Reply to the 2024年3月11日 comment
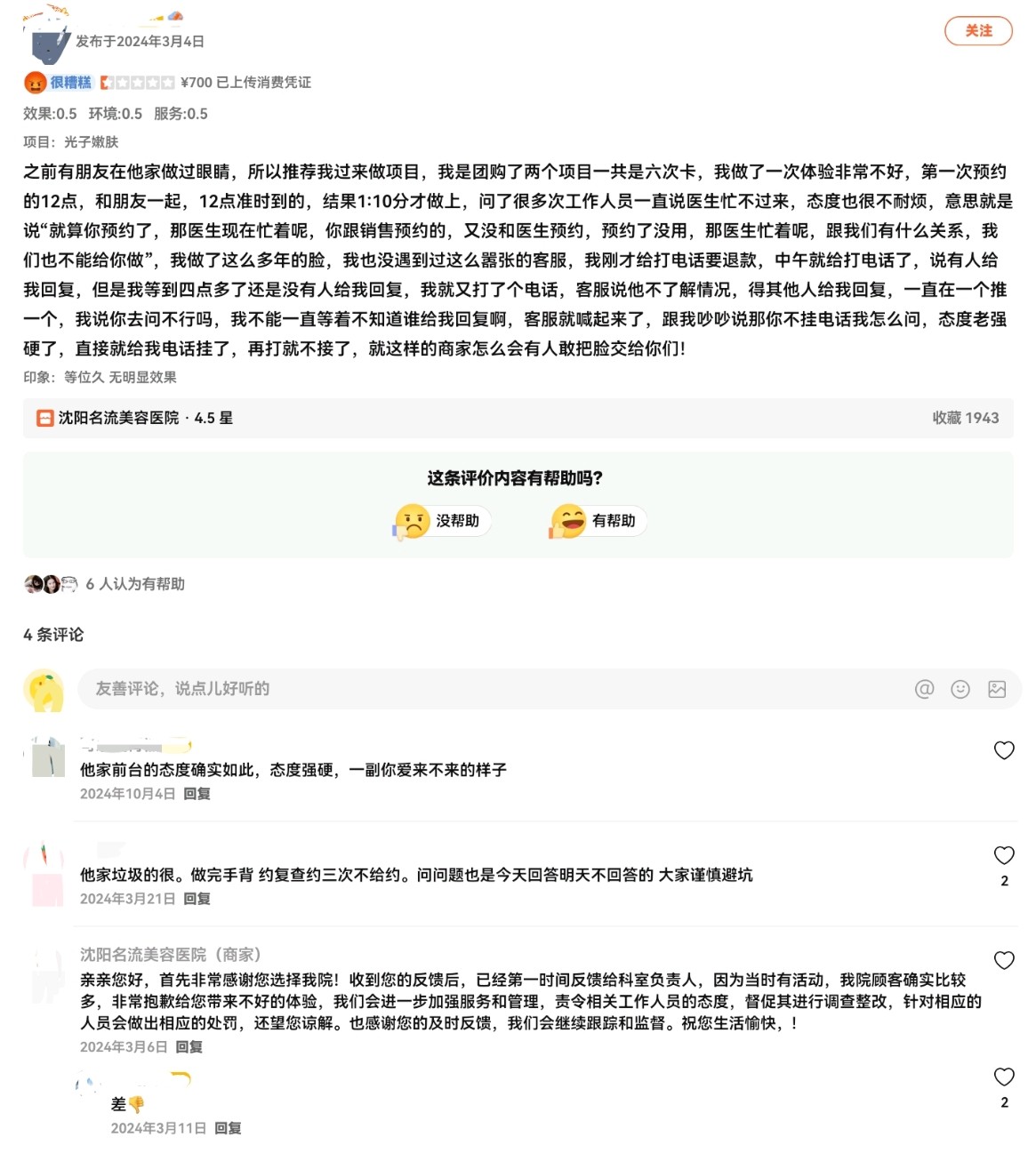1036x1153 pixels. 228,1128
